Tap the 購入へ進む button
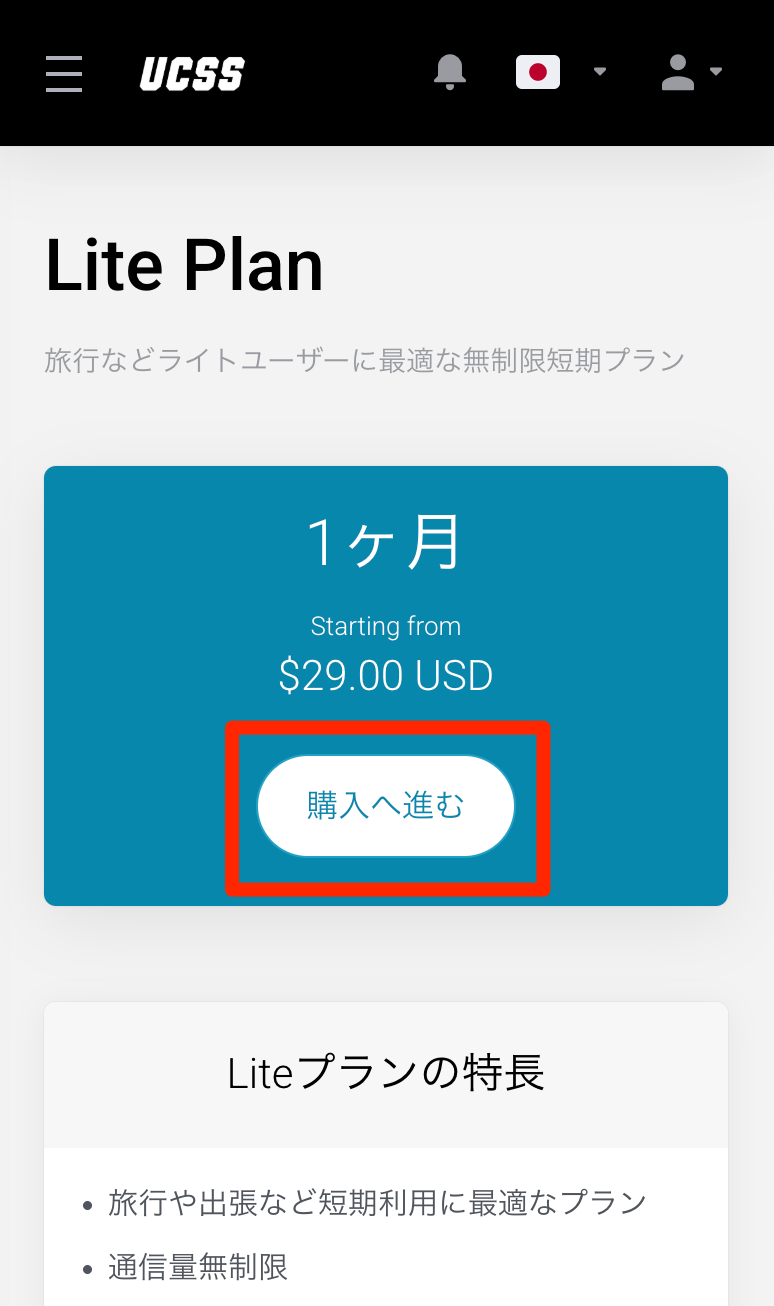The height and width of the screenshot is (1306, 774). (386, 806)
